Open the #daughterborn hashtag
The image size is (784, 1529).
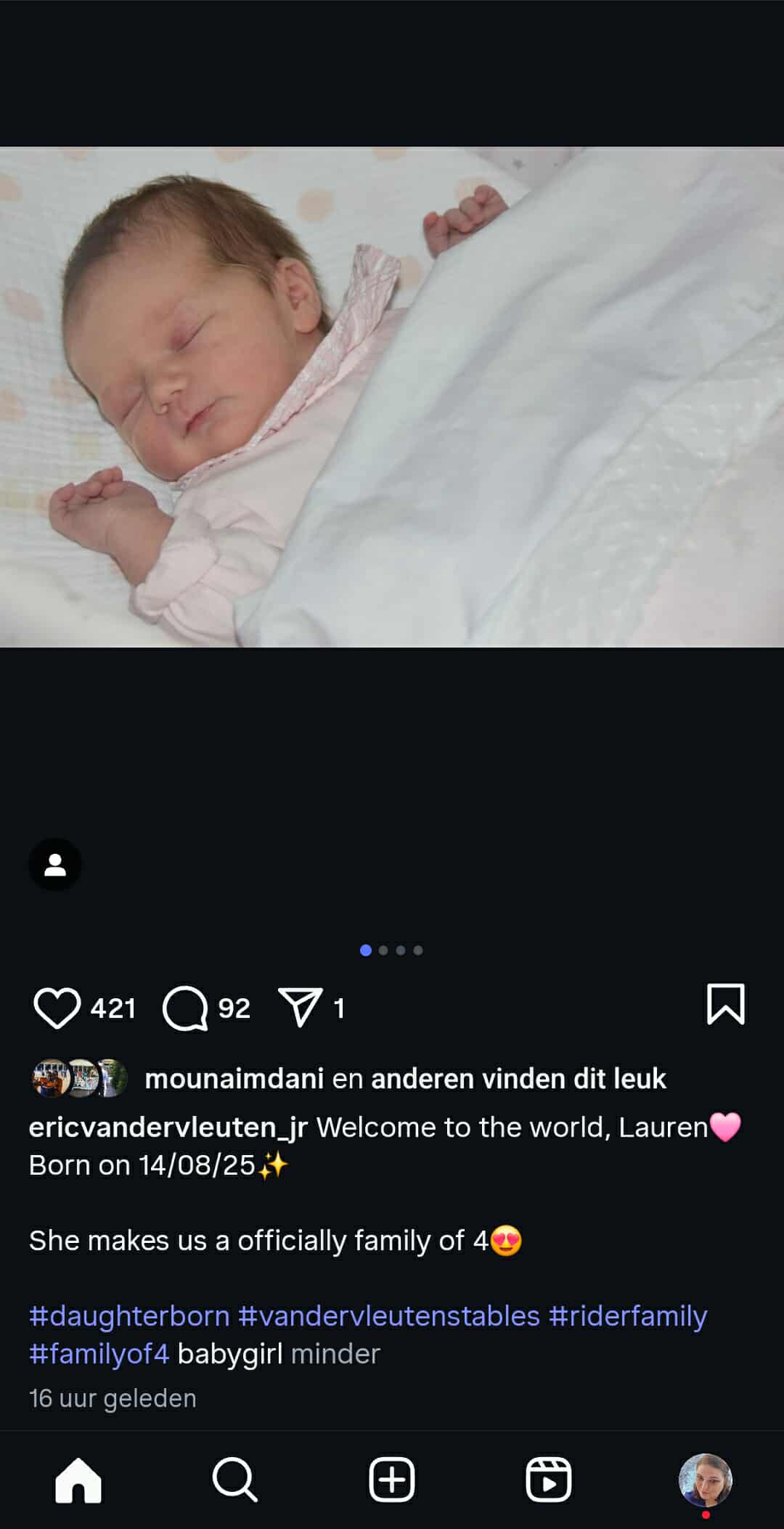click(x=129, y=1316)
